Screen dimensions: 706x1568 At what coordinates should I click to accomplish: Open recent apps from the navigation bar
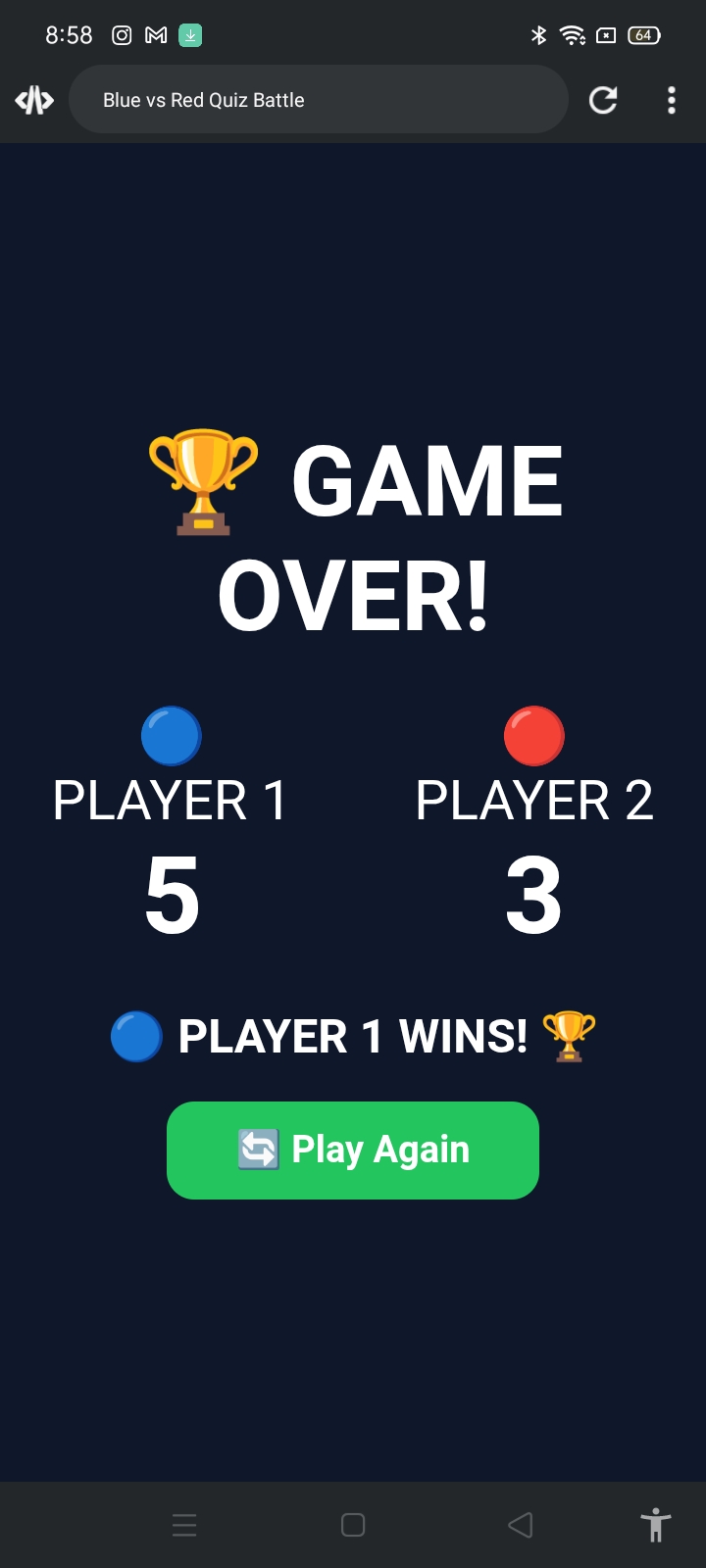point(184,1525)
